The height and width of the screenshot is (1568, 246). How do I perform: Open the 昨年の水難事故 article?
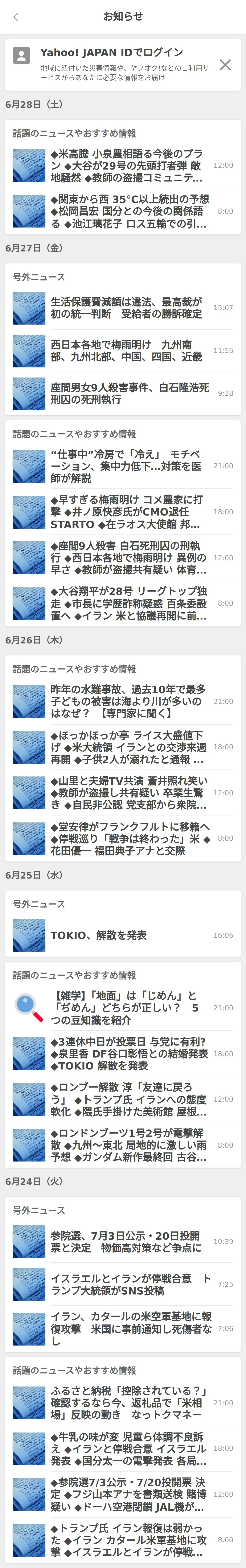128,701
